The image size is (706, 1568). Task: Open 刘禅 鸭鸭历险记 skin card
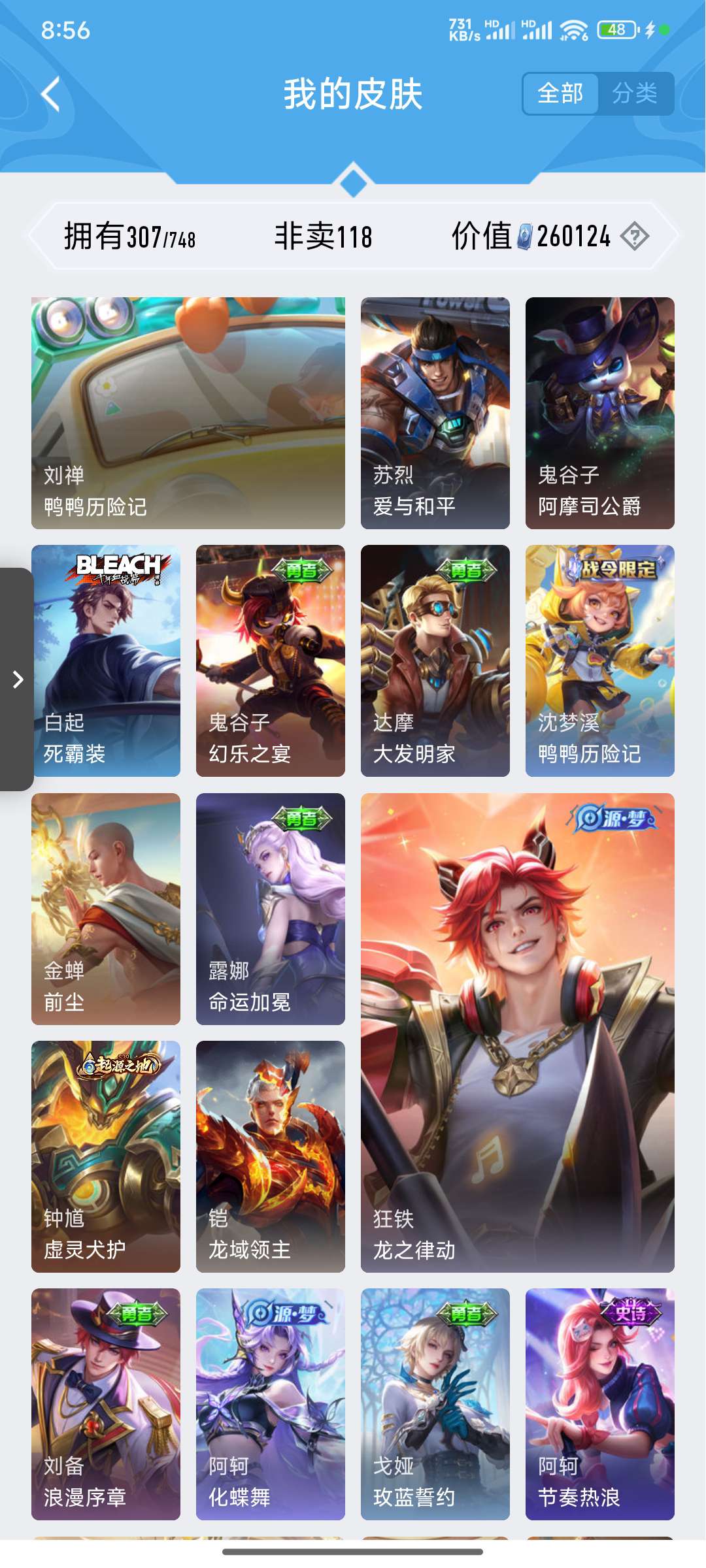188,413
